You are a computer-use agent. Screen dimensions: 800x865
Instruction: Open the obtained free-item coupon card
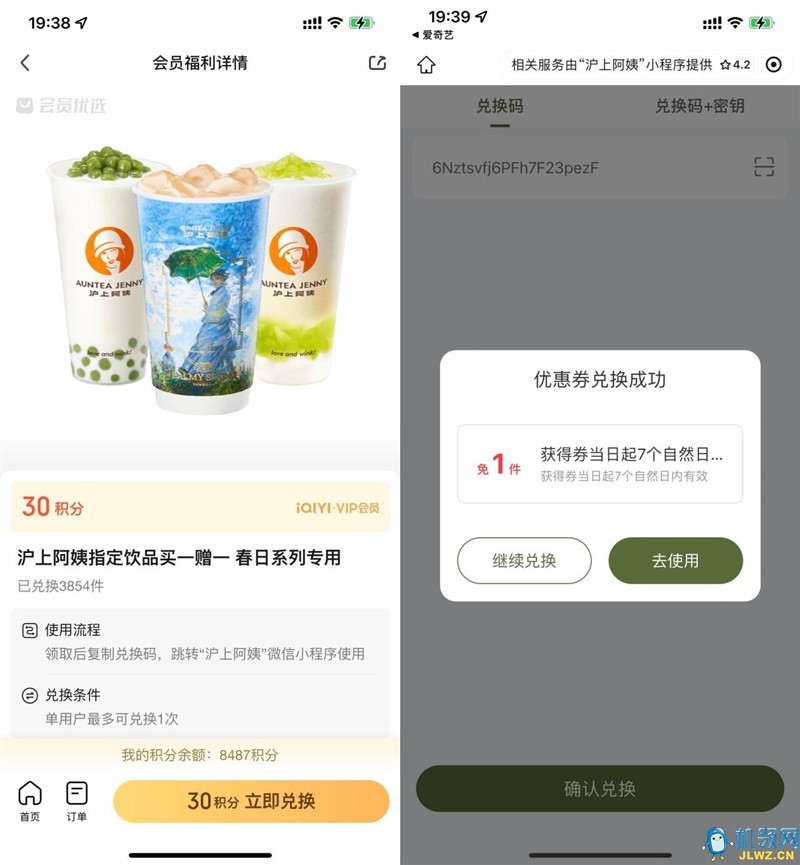point(599,463)
